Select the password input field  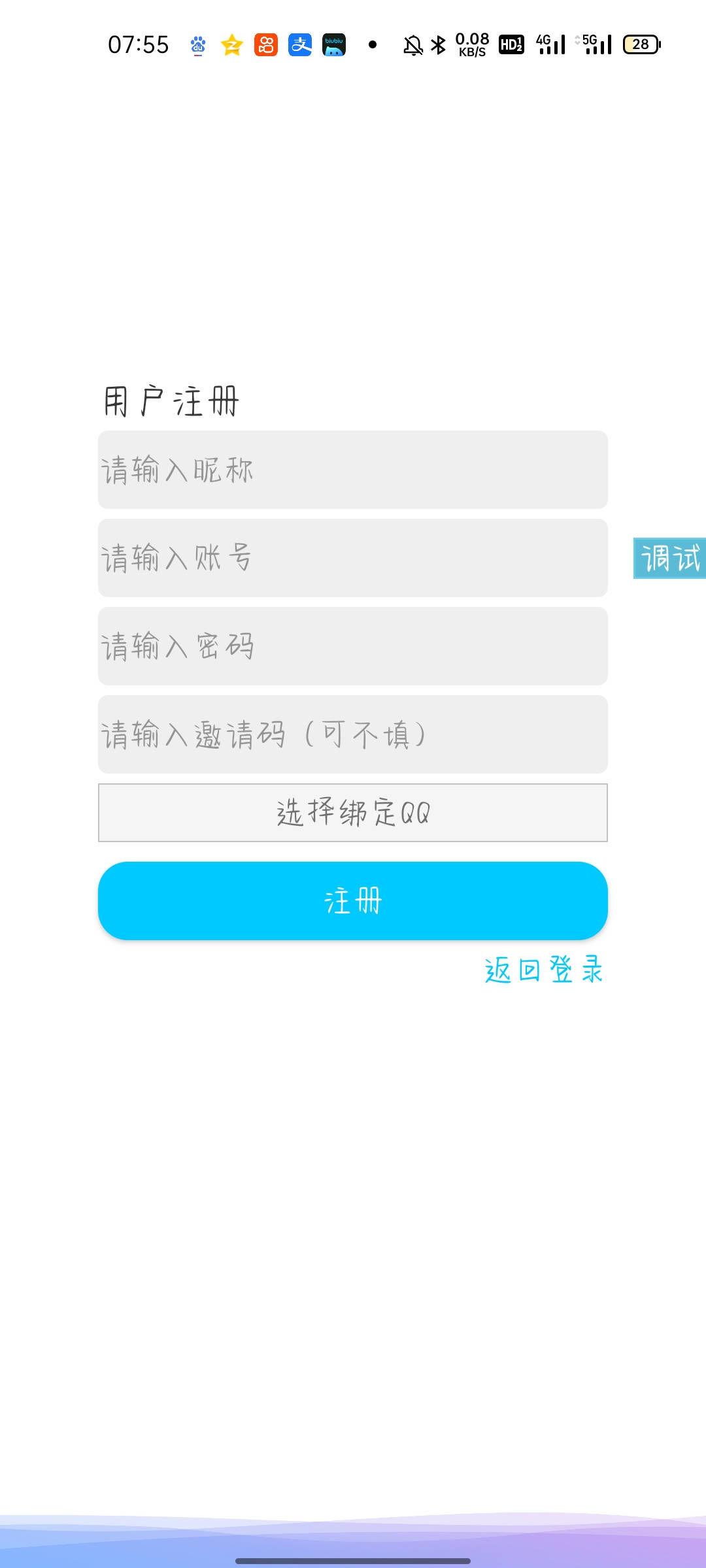tap(353, 646)
